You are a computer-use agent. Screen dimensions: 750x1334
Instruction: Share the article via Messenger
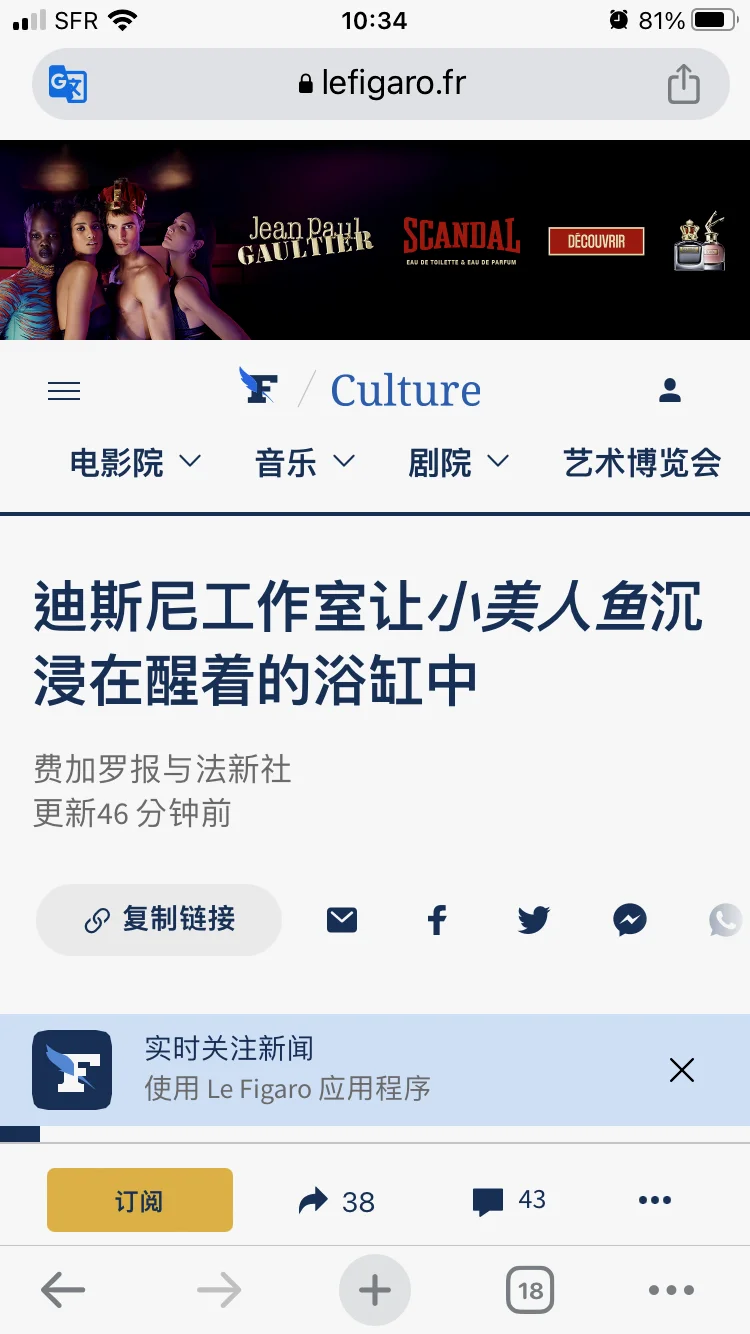630,920
